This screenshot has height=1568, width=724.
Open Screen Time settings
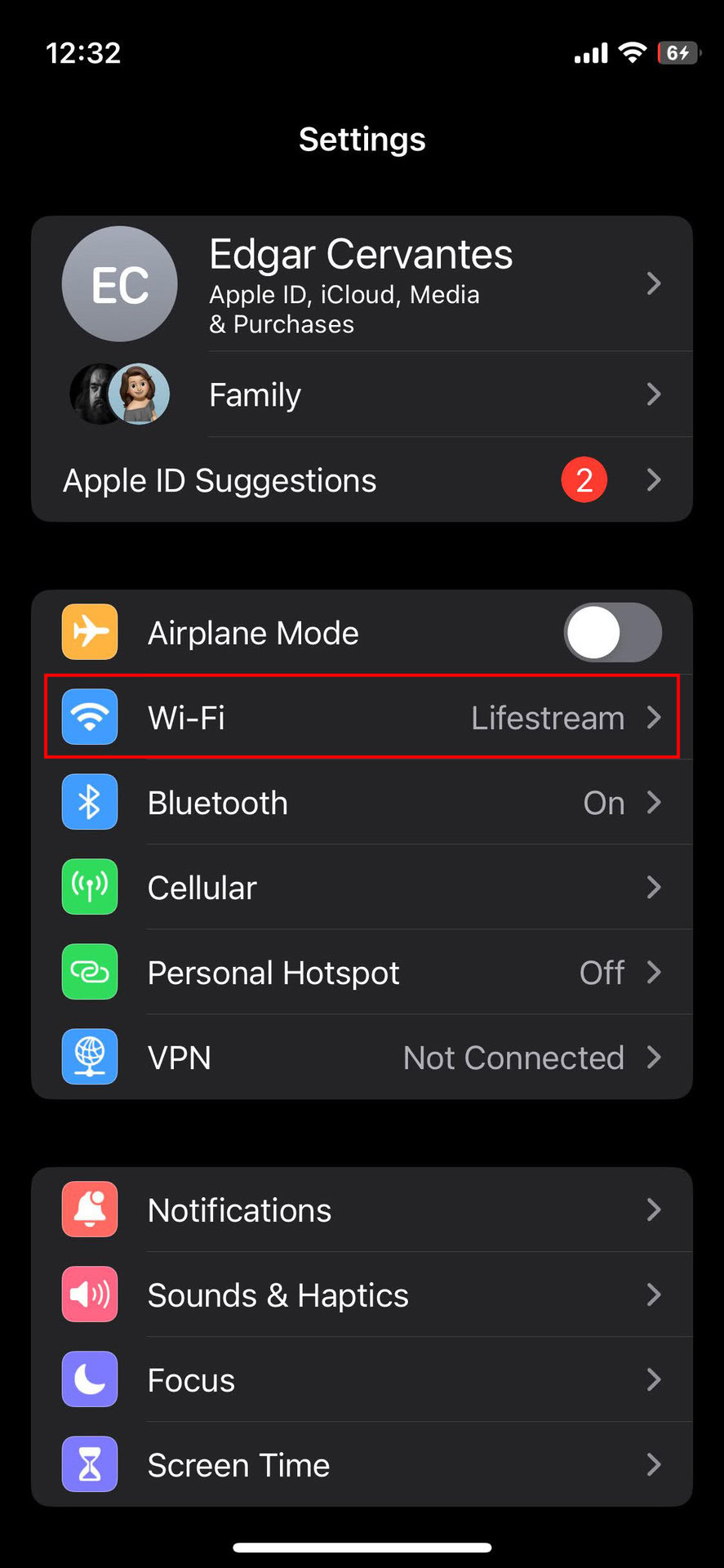tap(361, 1464)
